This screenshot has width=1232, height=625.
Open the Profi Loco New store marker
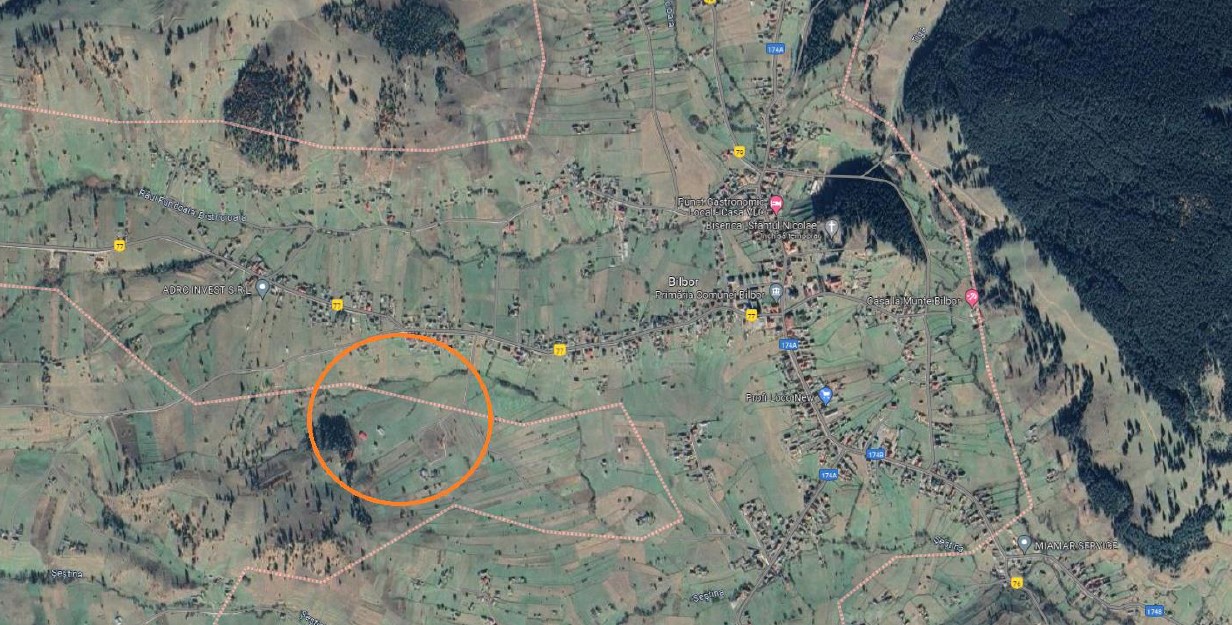tap(825, 394)
